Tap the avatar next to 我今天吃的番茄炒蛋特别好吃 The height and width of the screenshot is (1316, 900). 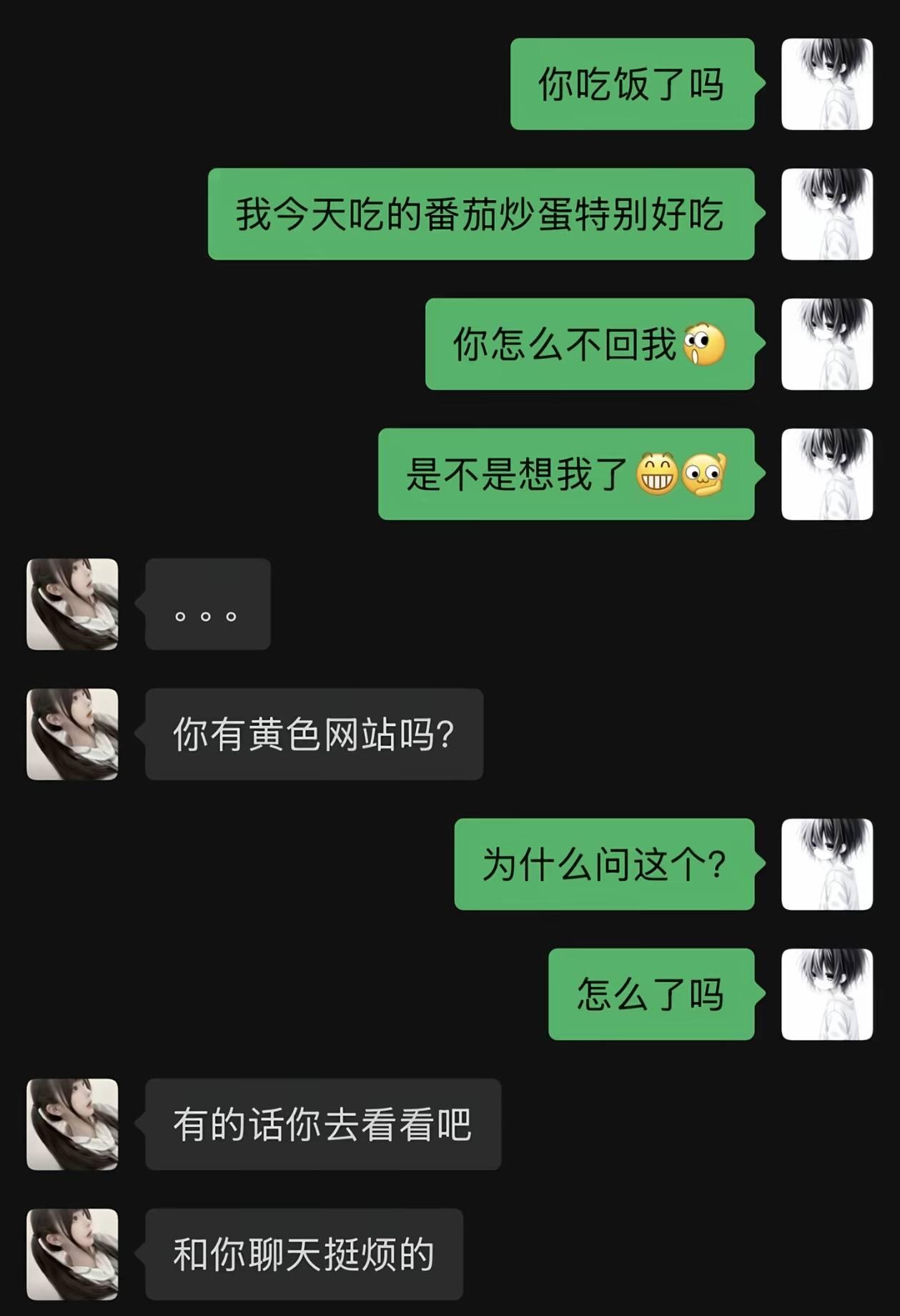tap(826, 214)
